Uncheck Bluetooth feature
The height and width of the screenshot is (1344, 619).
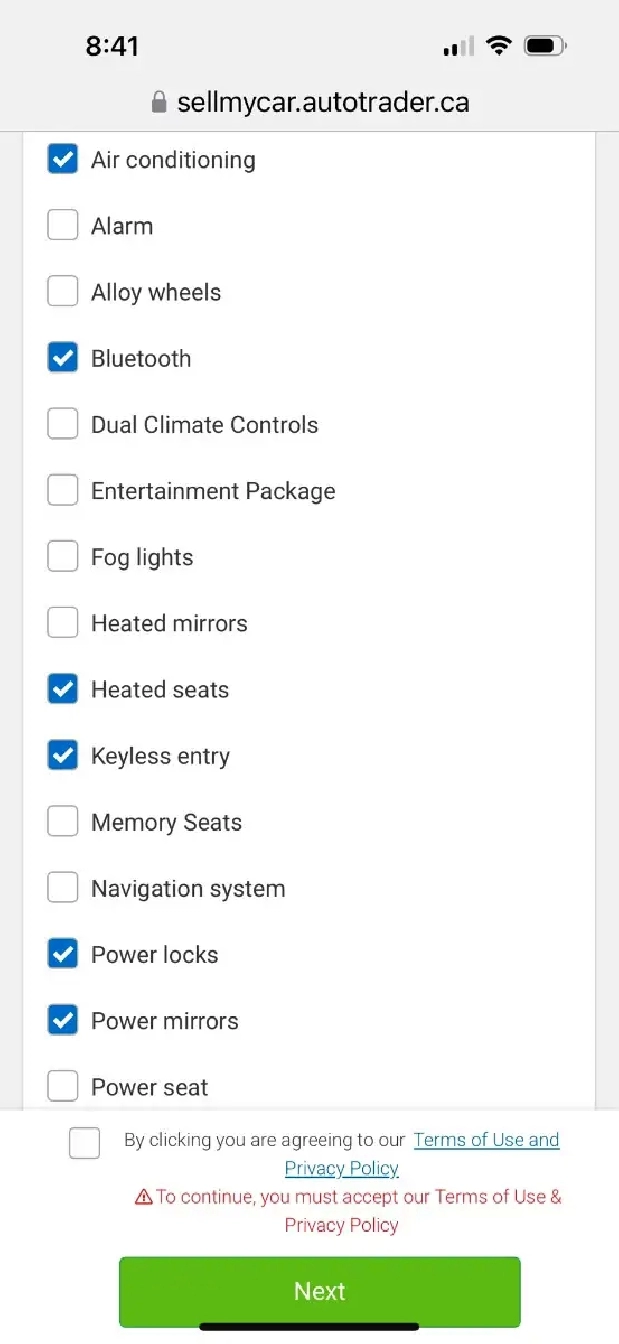tap(63, 358)
